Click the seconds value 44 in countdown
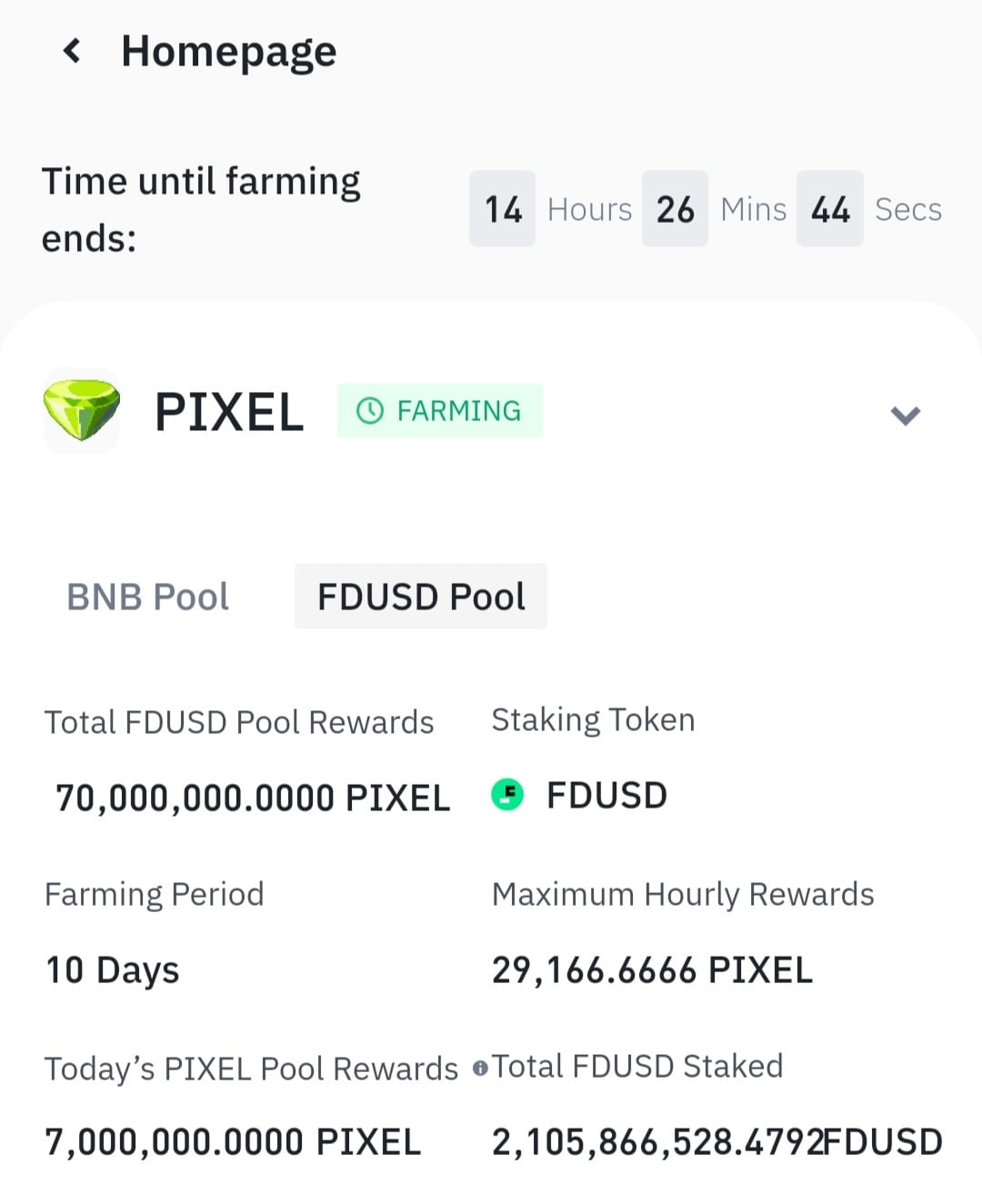 point(829,208)
